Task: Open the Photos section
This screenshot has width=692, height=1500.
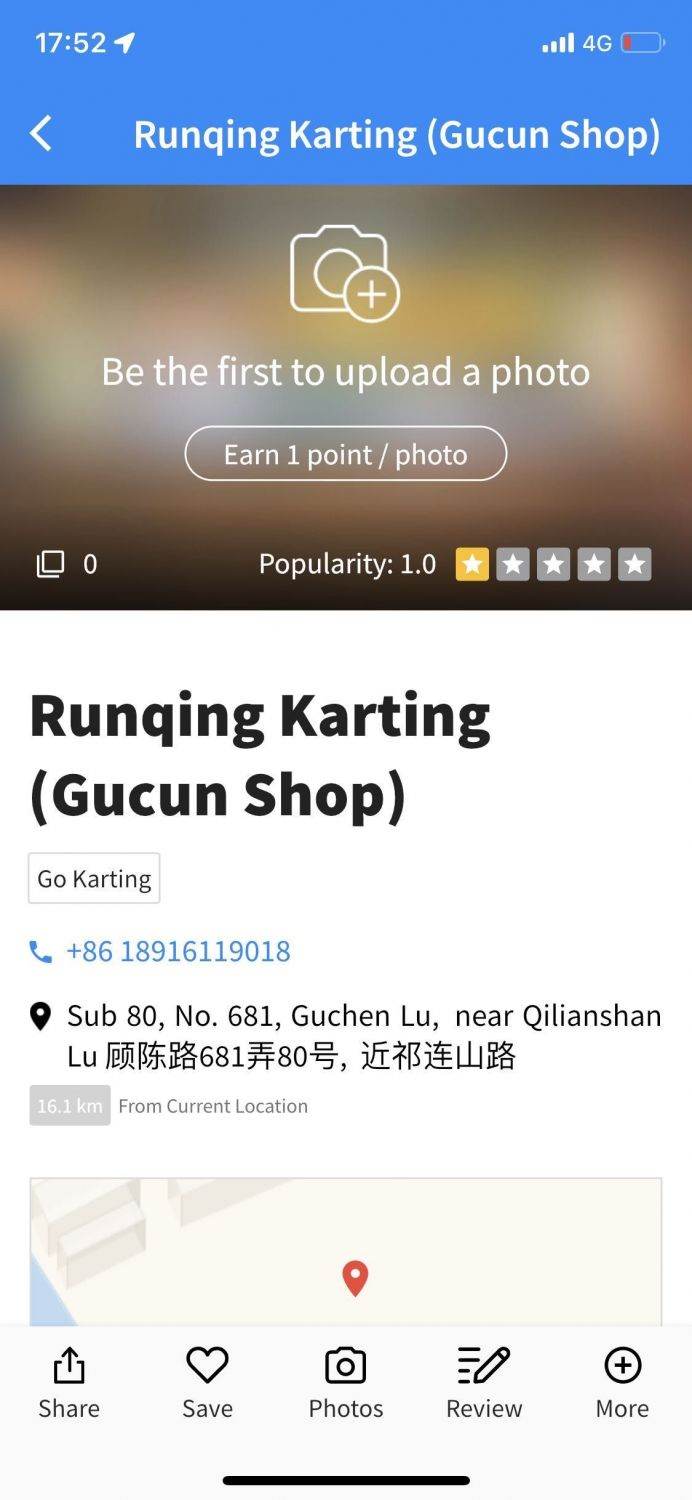Action: tap(346, 1383)
